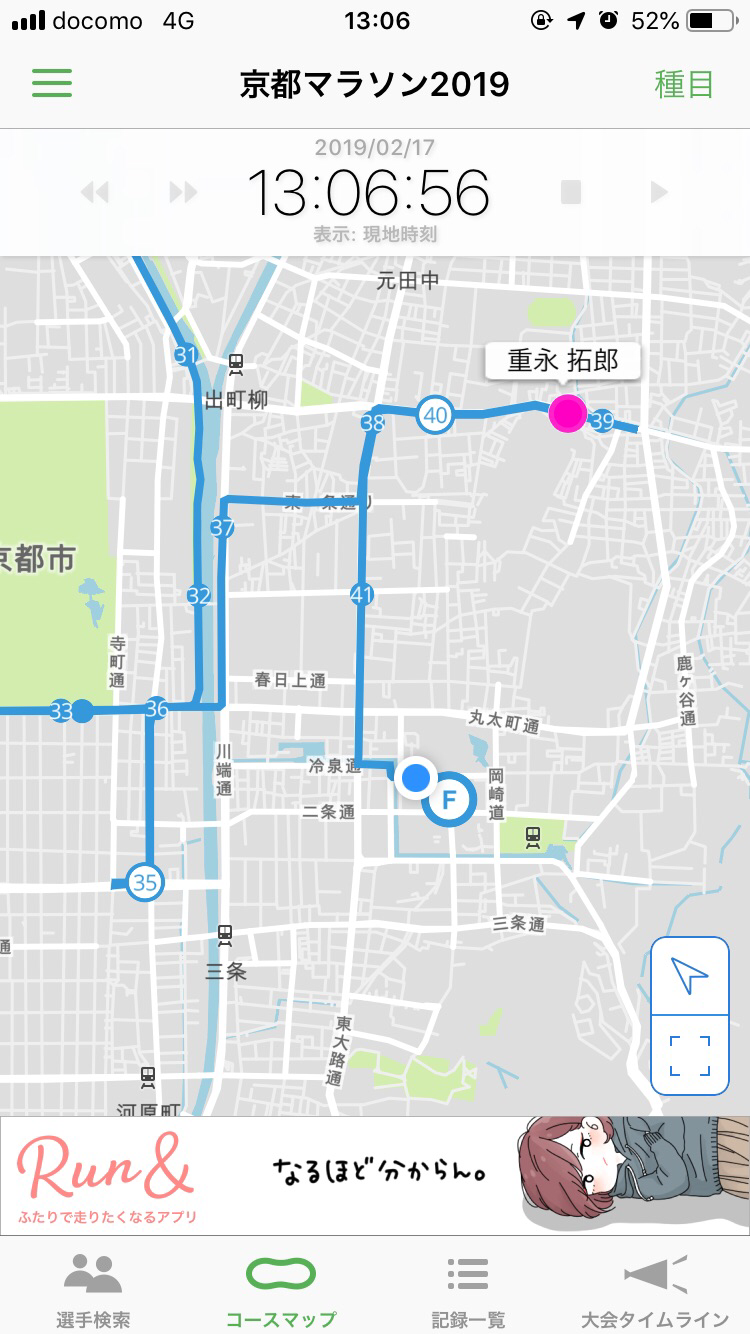Open the hamburger drawer menu
The width and height of the screenshot is (750, 1334).
pyautogui.click(x=52, y=83)
